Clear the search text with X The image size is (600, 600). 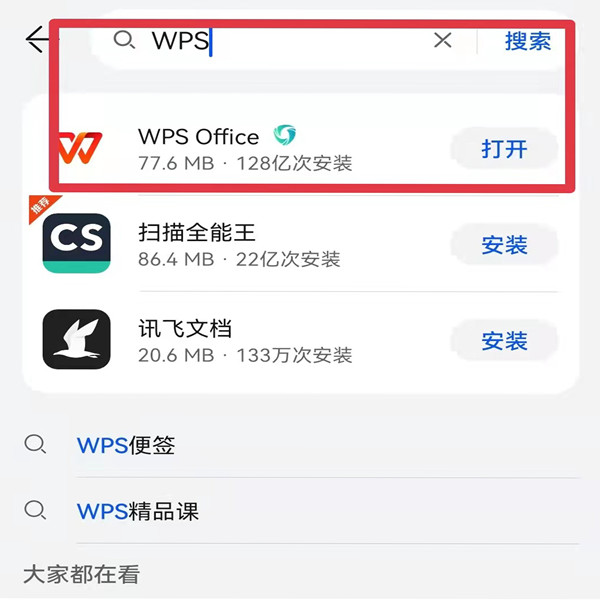pyautogui.click(x=442, y=40)
